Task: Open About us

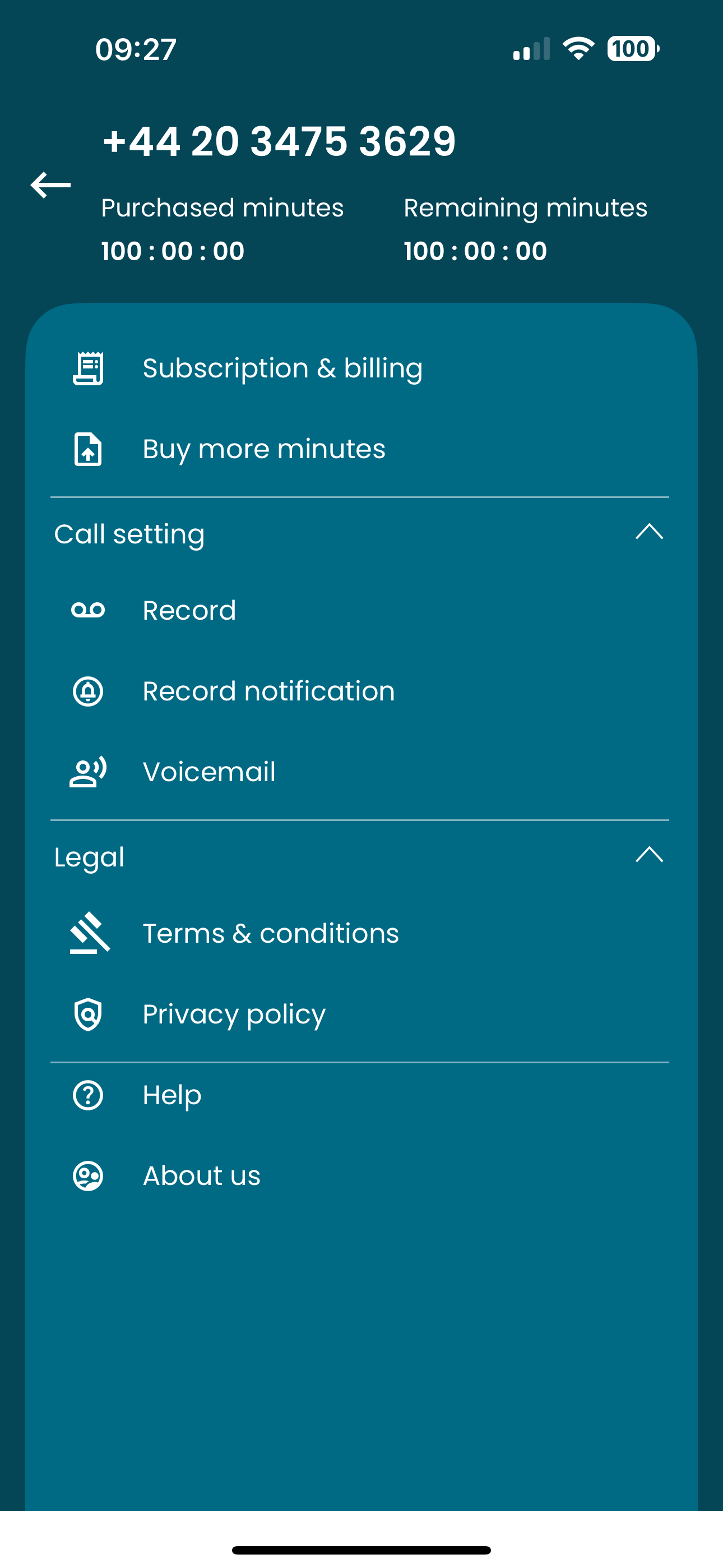Action: [359, 1176]
